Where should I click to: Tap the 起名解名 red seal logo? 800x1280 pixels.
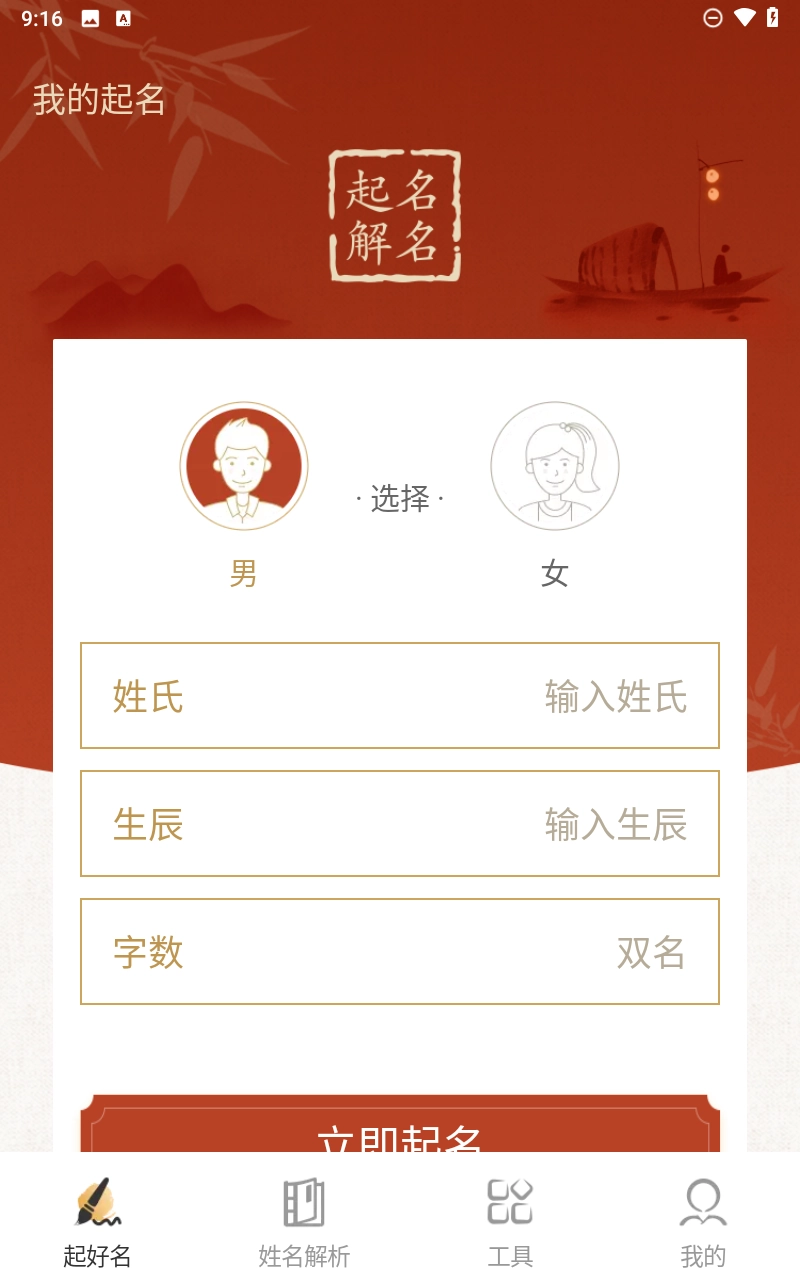395,216
